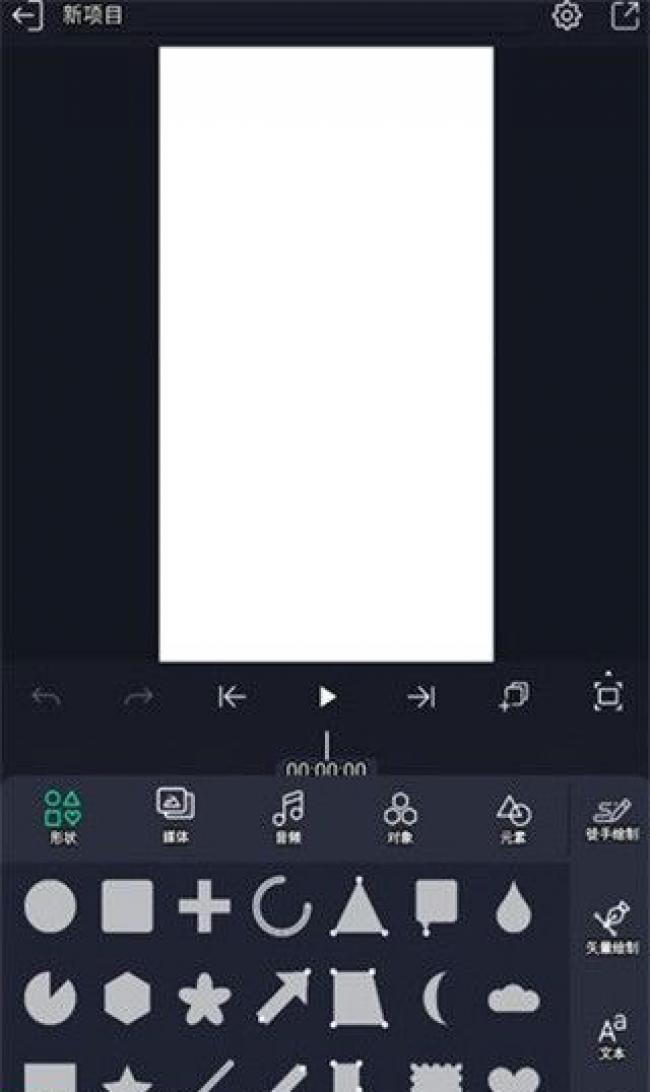
Task: Switch to the 元素 tab
Action: [x=513, y=816]
